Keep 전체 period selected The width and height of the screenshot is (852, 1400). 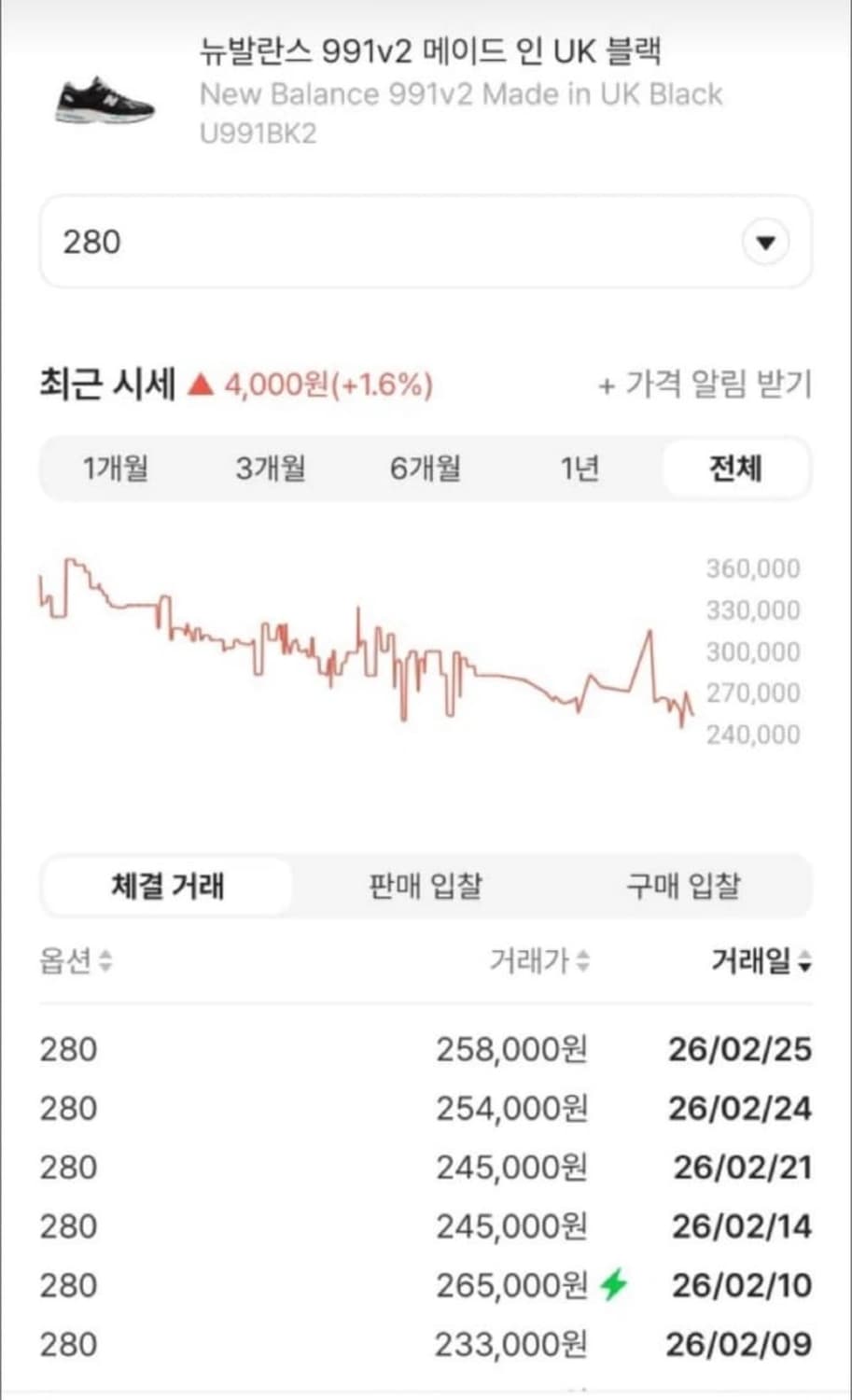[735, 469]
